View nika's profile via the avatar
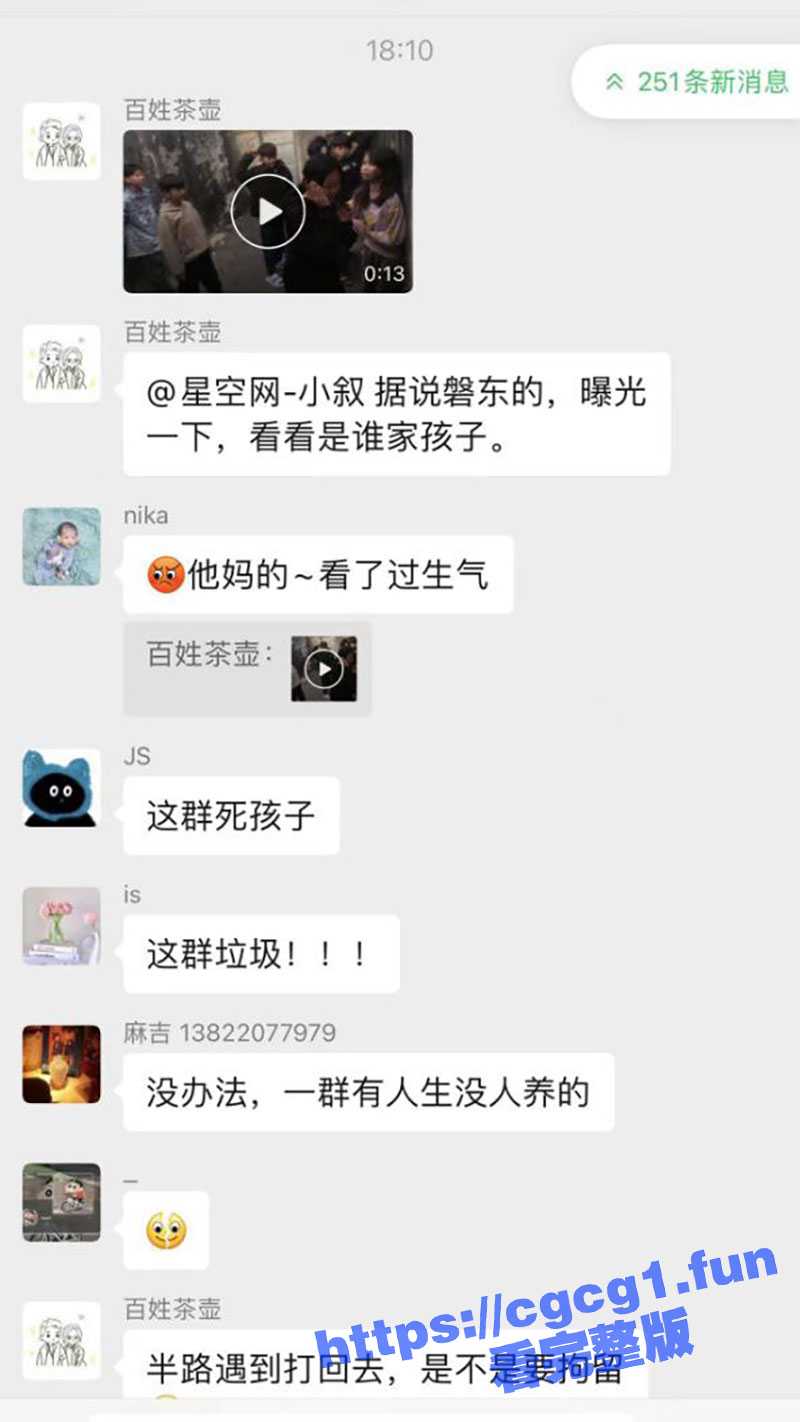Viewport: 800px width, 1422px height. point(62,546)
